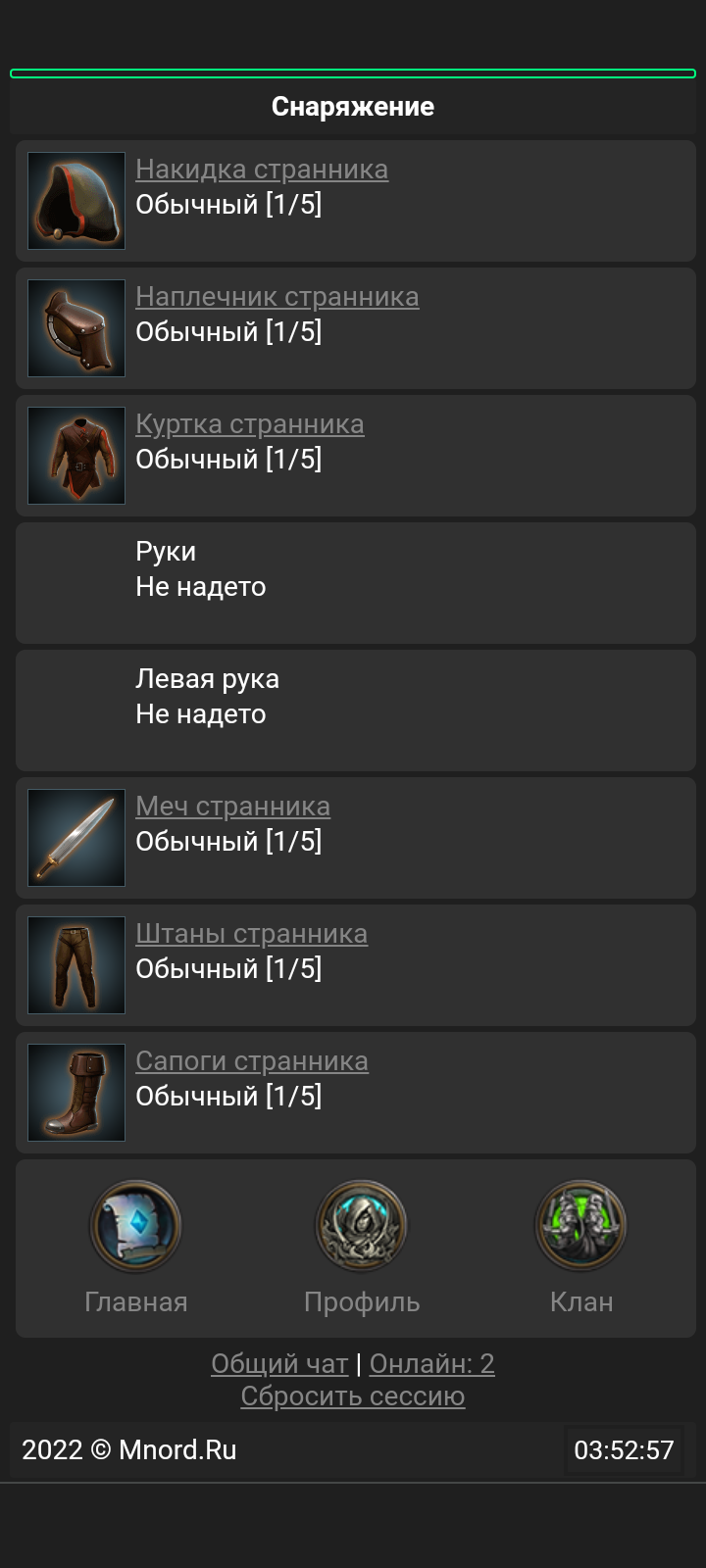Screen dimensions: 706x1568
Task: Open the Накидка странника item link
Action: pos(262,170)
